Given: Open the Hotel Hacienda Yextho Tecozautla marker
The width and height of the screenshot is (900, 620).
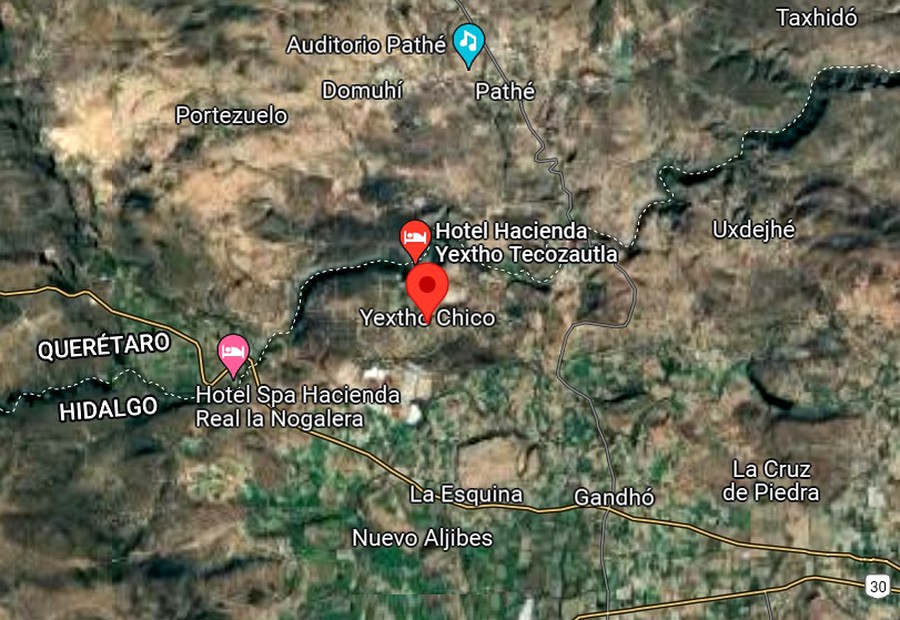Looking at the screenshot, I should pos(414,238).
